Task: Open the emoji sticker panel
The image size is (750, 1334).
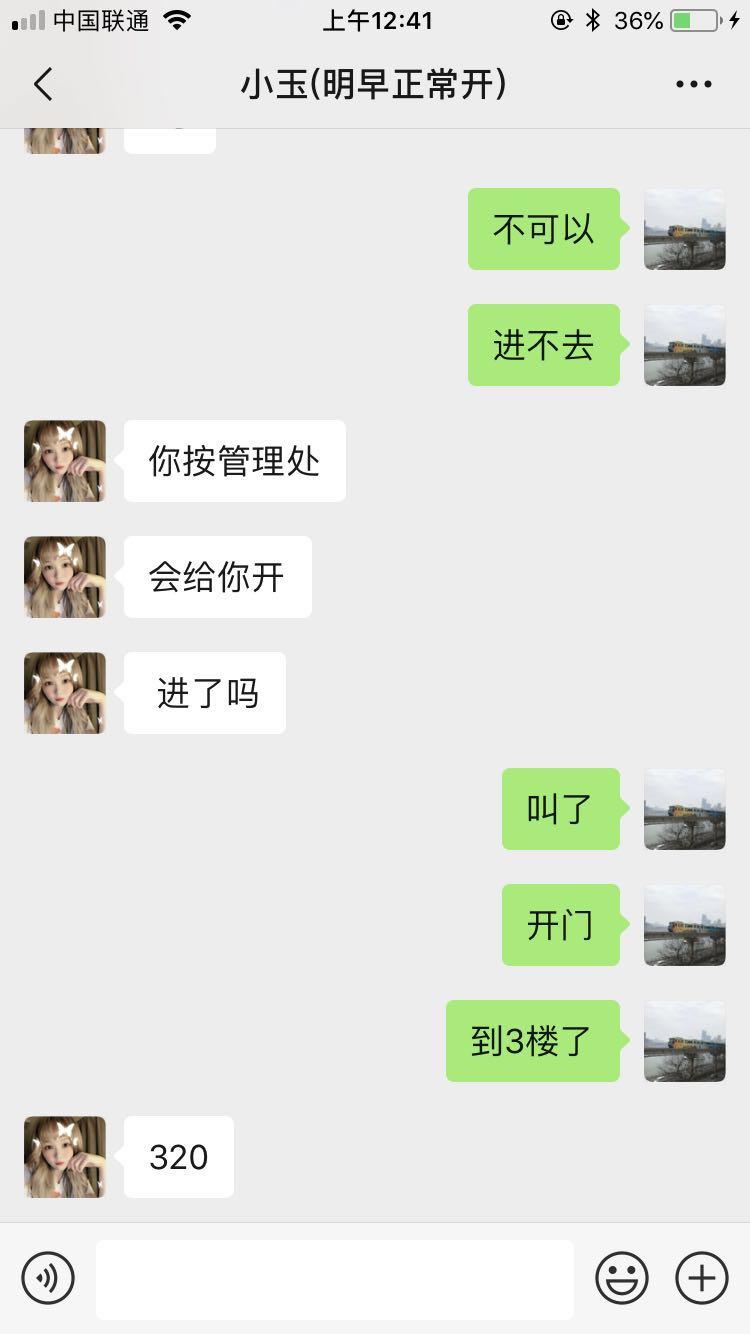Action: click(x=622, y=1278)
